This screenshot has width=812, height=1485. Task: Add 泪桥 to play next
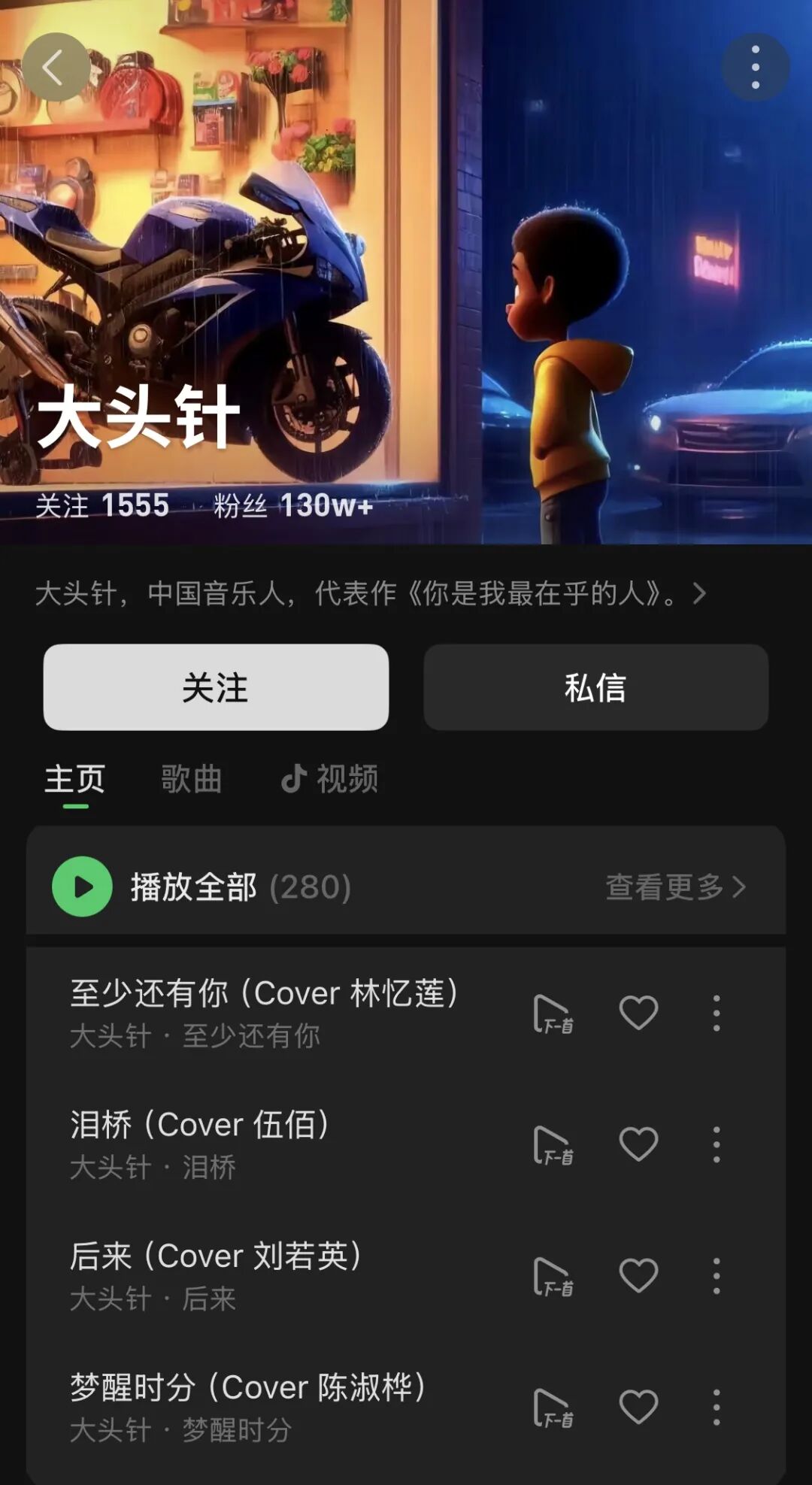click(x=553, y=1144)
